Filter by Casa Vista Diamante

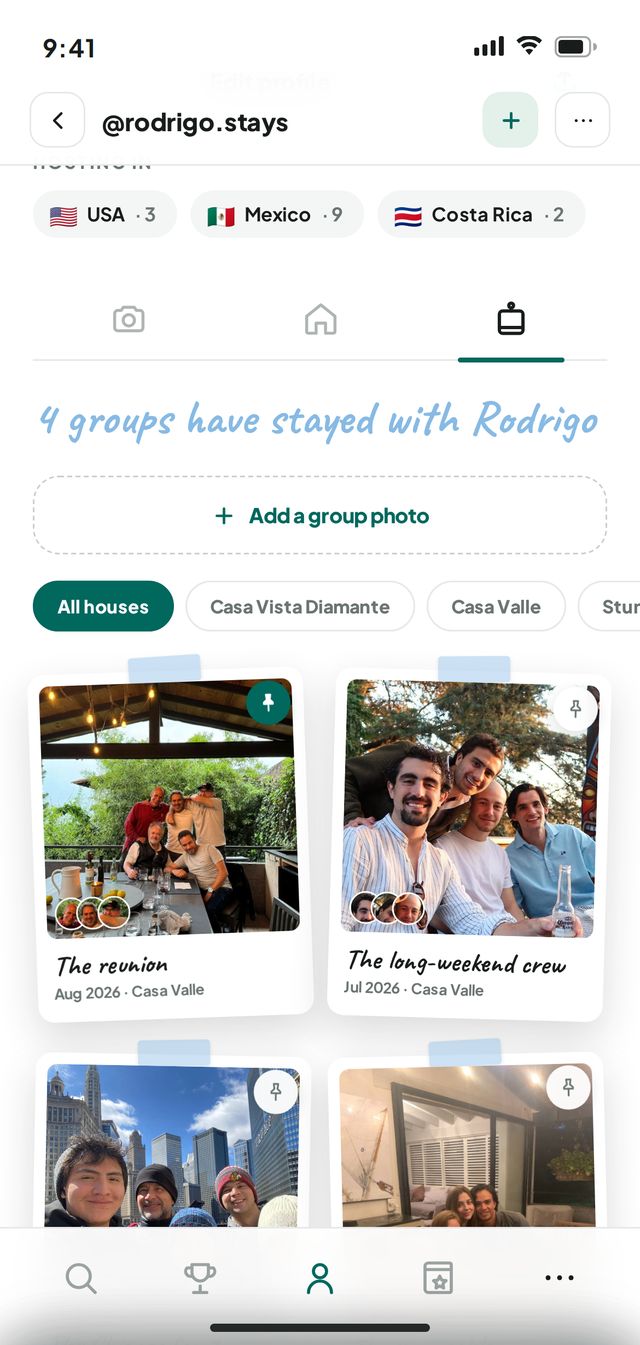tap(300, 607)
